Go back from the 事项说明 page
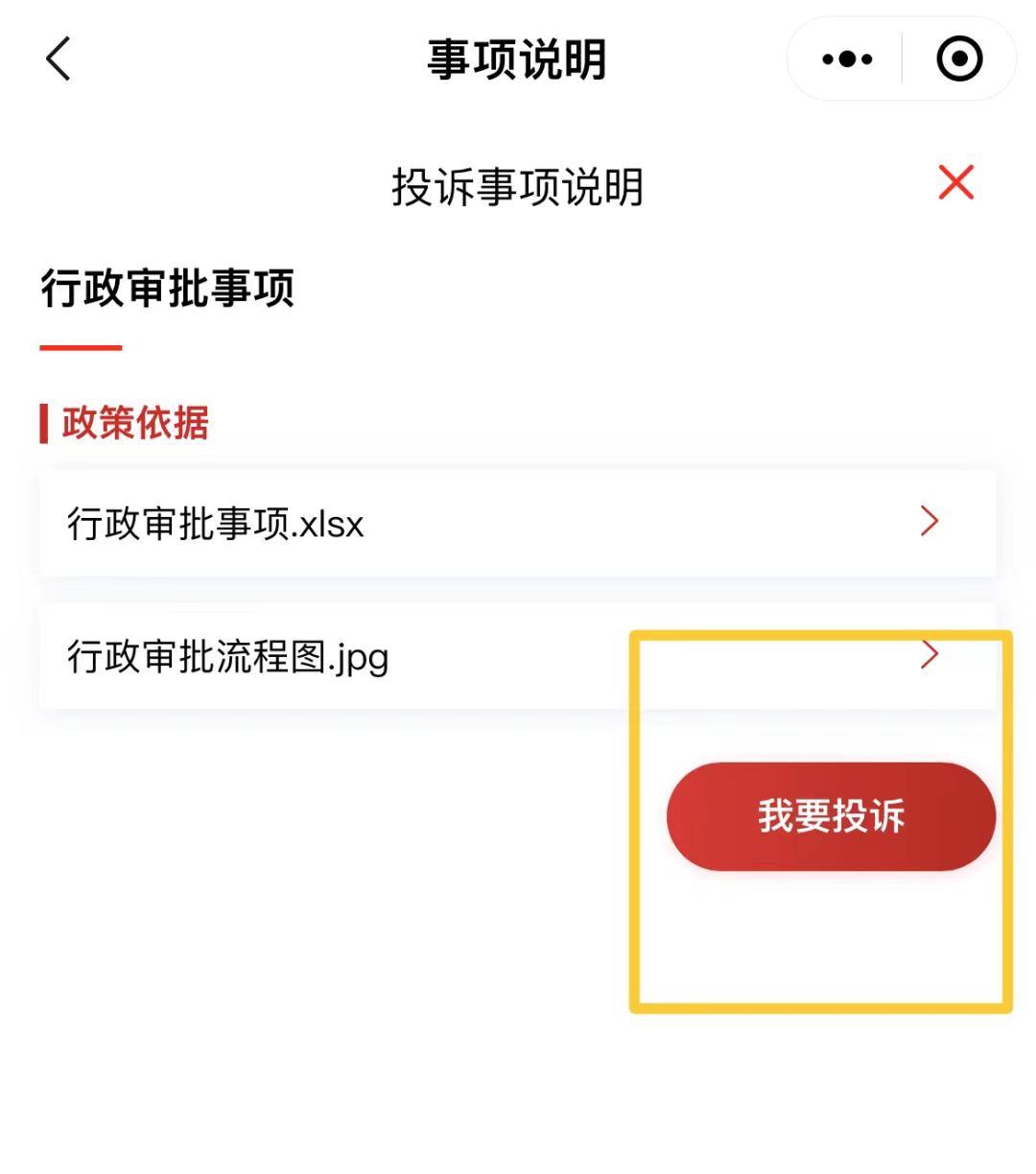Viewport: 1036px width, 1174px height. tap(59, 59)
